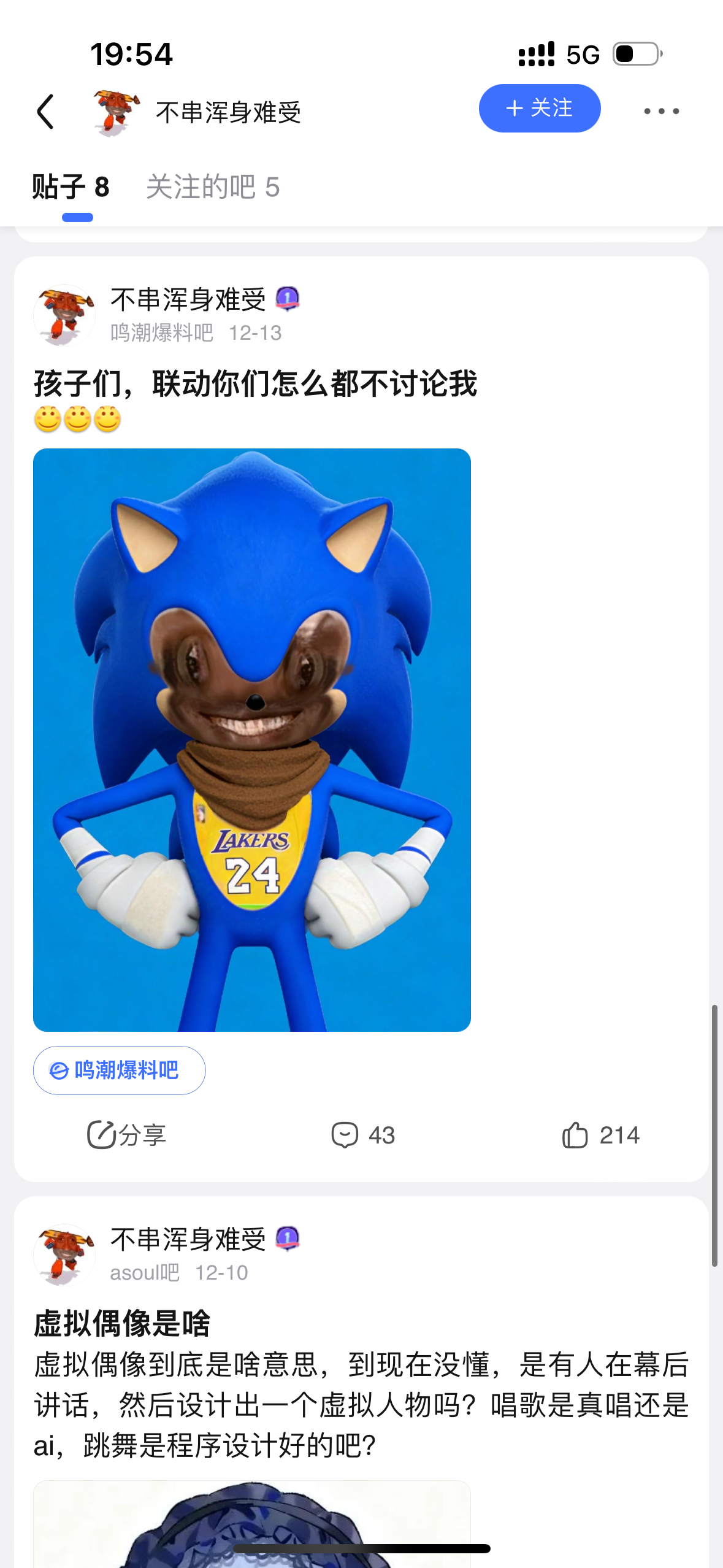Image resolution: width=723 pixels, height=1568 pixels.
Task: Open the three-dot overflow menu
Action: coord(661,111)
